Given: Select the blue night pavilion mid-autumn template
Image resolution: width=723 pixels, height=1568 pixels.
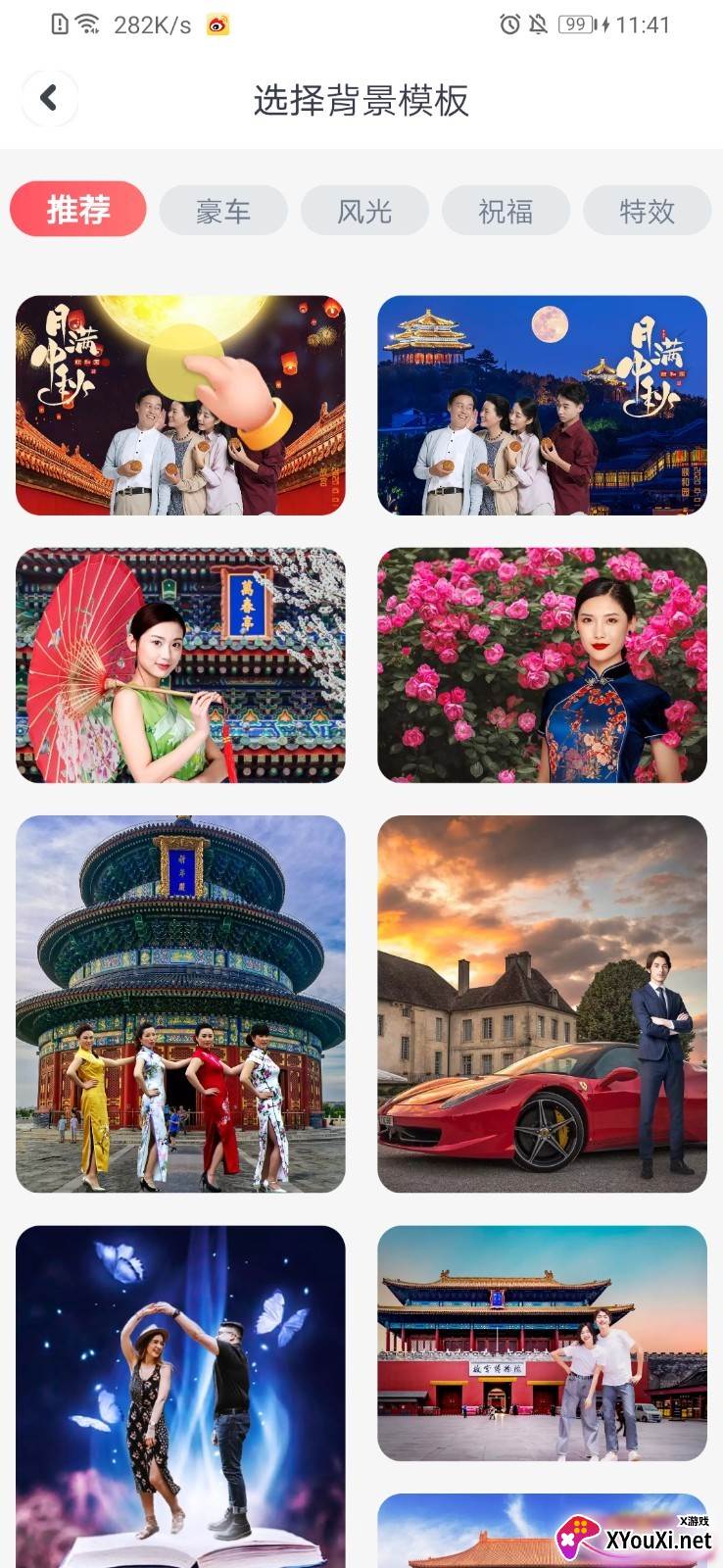Looking at the screenshot, I should [542, 405].
